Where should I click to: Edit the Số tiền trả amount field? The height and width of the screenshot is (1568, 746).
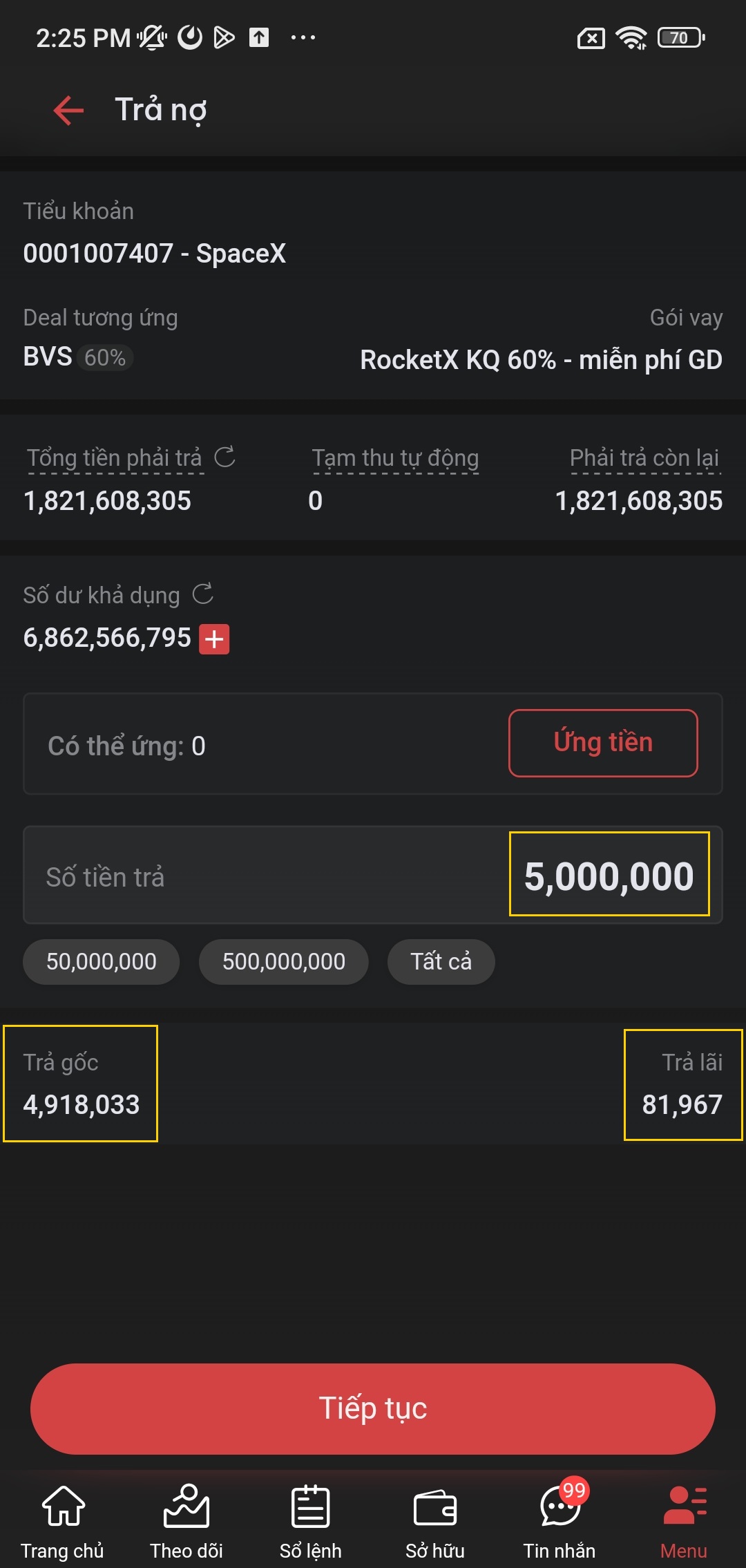[373, 875]
